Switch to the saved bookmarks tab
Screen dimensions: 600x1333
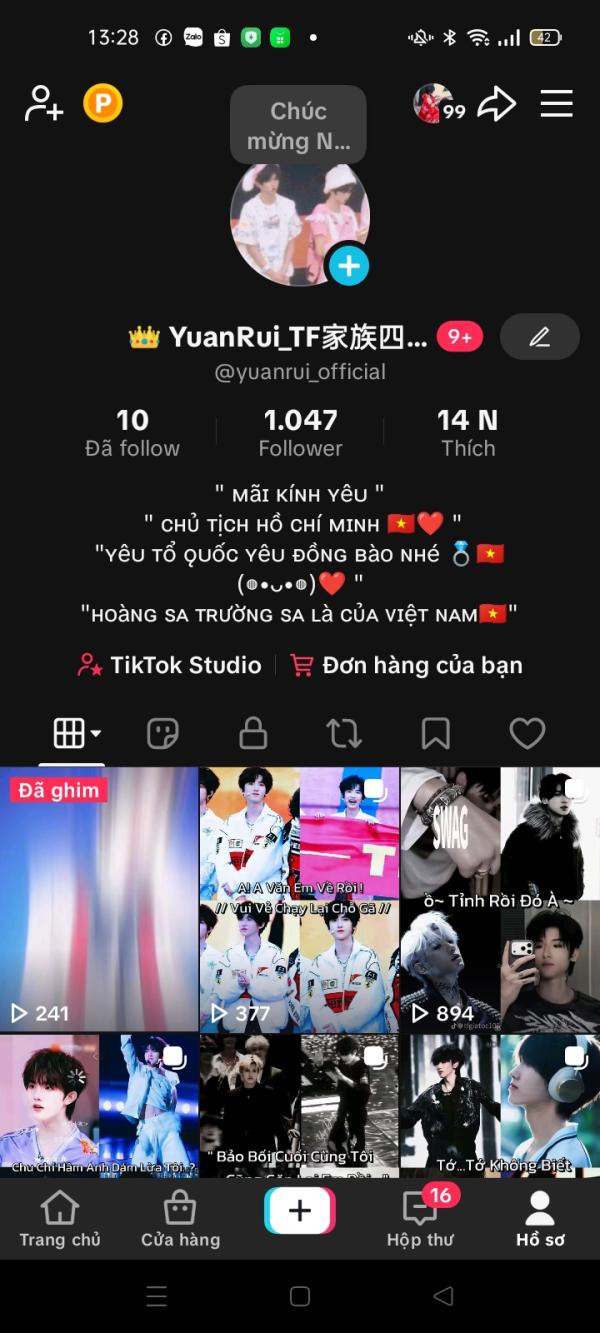click(x=435, y=734)
